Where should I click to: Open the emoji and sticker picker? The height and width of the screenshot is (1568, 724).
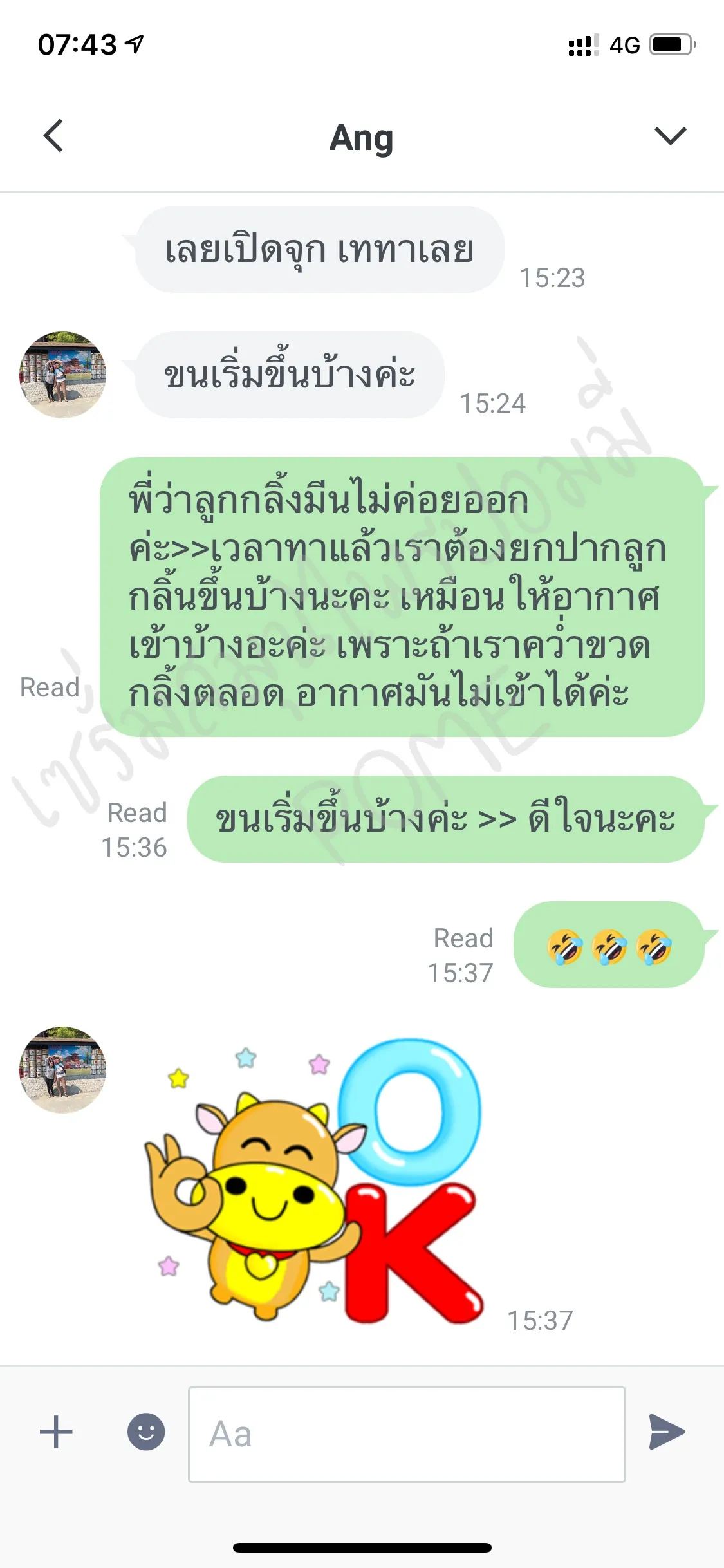(146, 1432)
